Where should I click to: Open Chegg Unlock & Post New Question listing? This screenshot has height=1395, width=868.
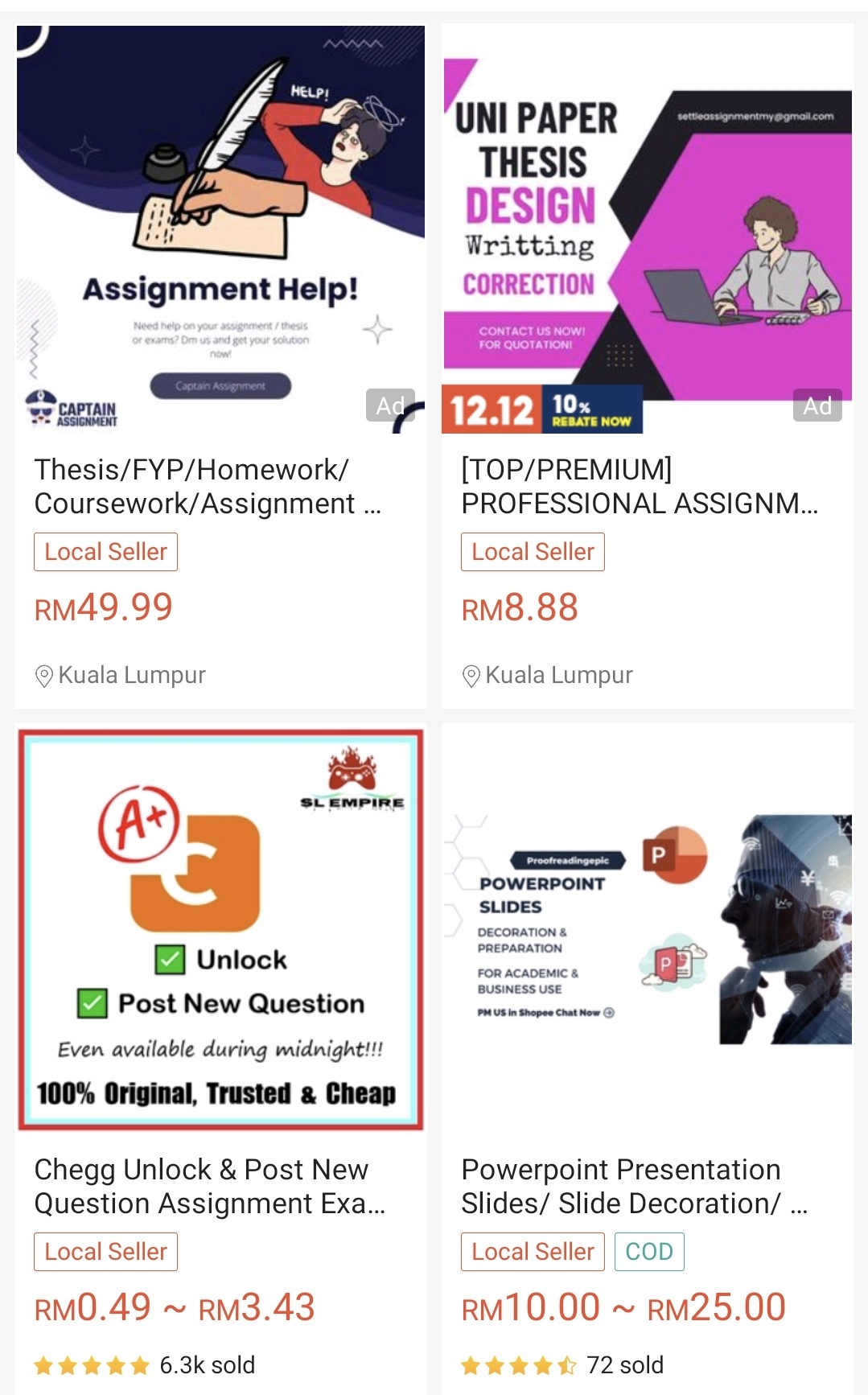209,1186
